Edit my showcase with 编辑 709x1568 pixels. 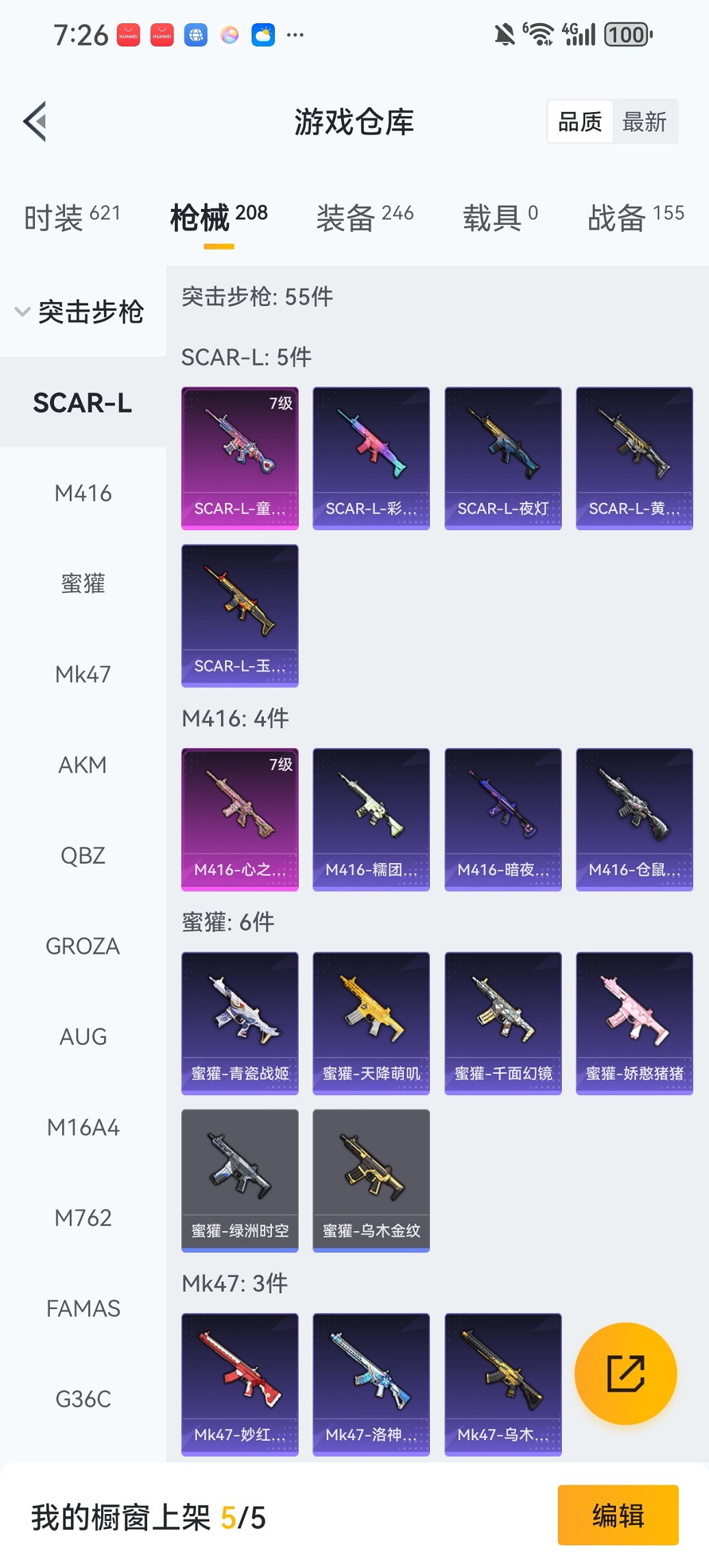pos(617,1515)
